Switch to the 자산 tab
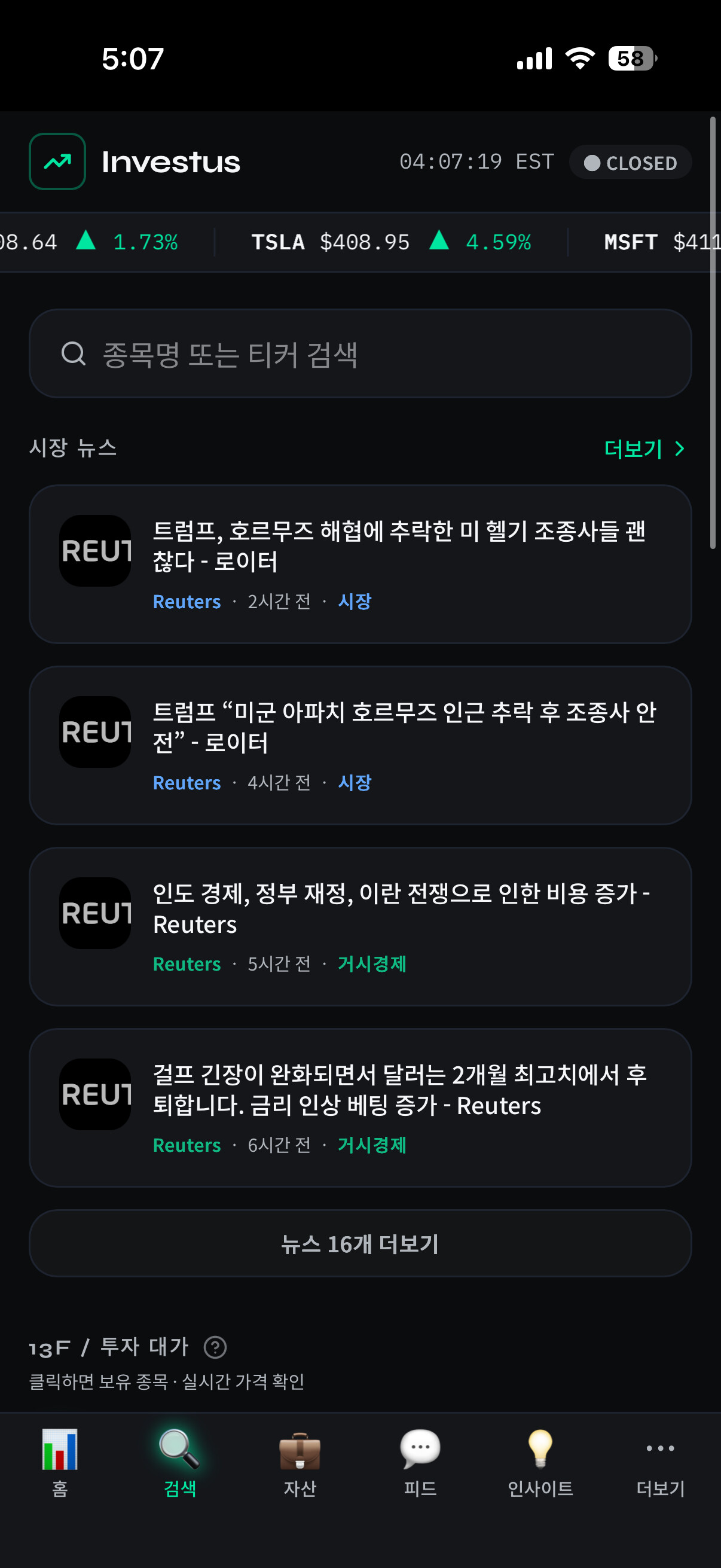The image size is (721, 1568). click(x=300, y=1462)
